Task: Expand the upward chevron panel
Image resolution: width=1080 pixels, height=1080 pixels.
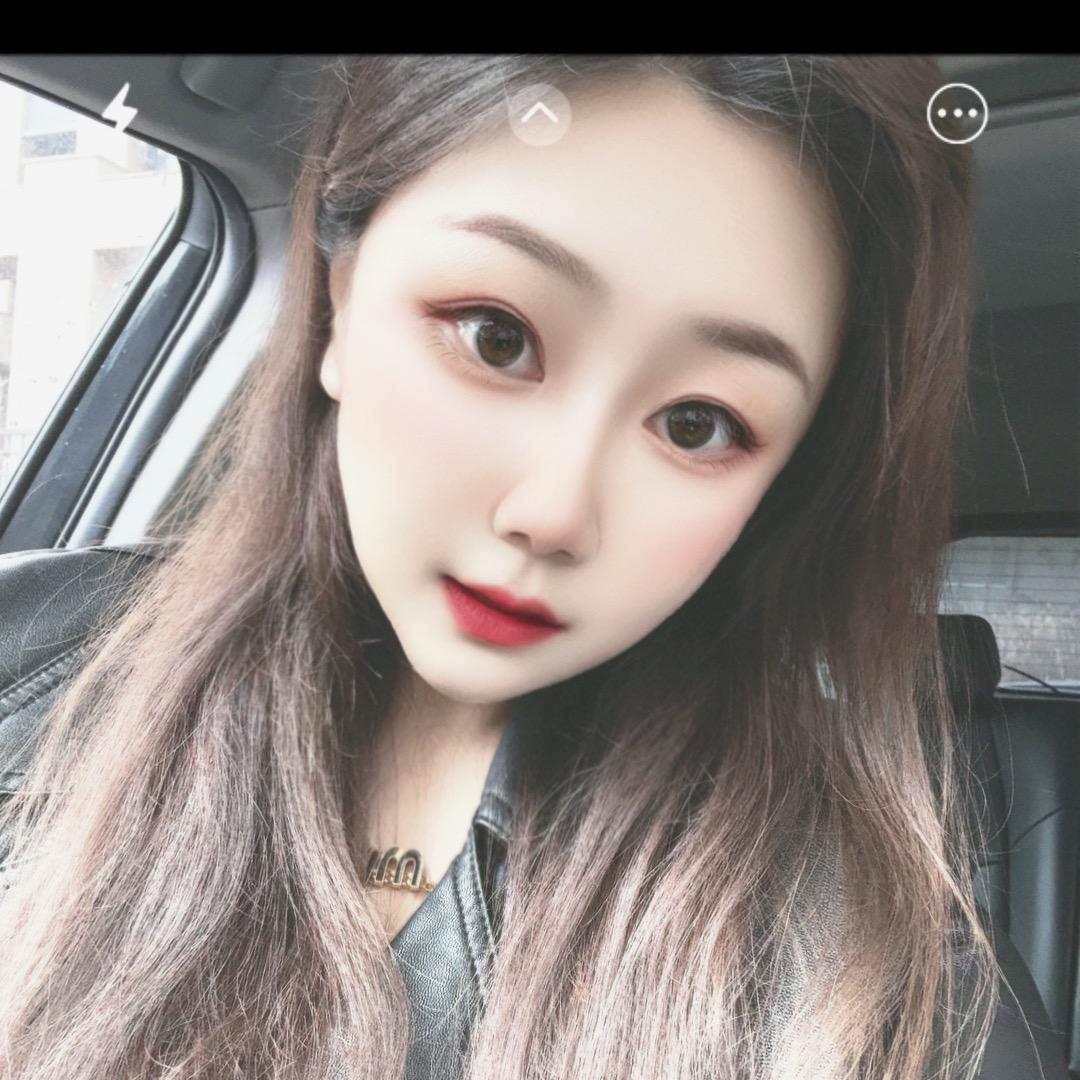Action: point(540,114)
